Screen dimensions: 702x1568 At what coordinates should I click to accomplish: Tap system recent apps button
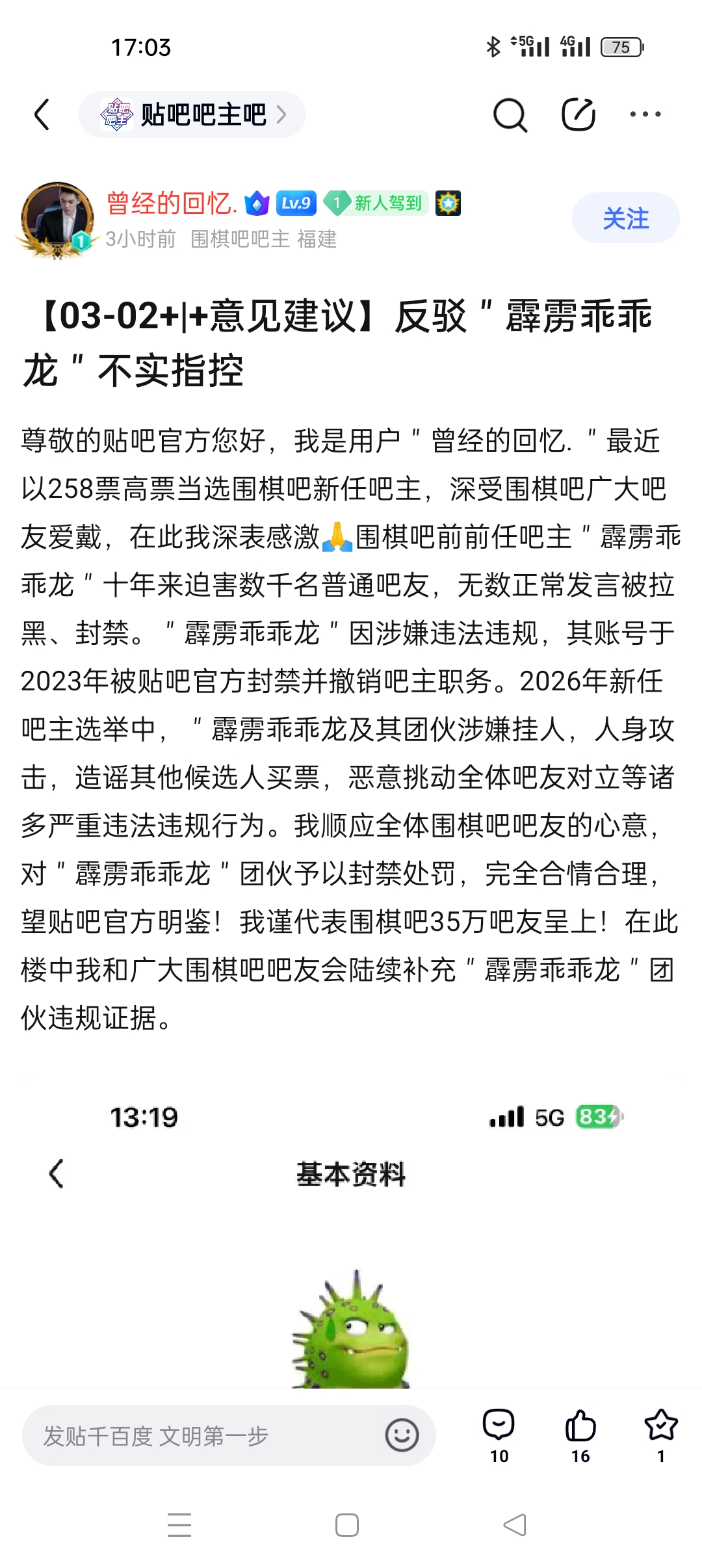click(179, 1525)
